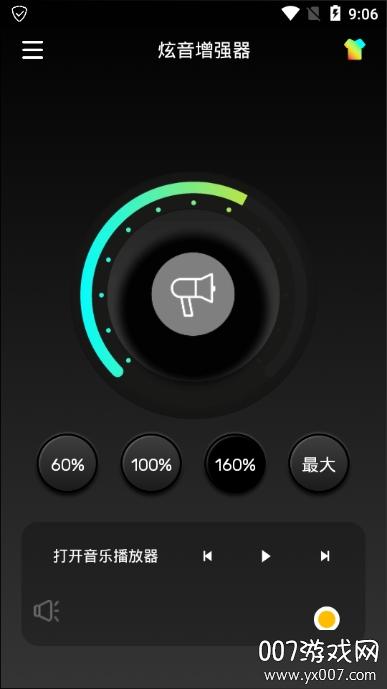Tap the megaphone boost button
The height and width of the screenshot is (689, 387).
tap(193, 294)
